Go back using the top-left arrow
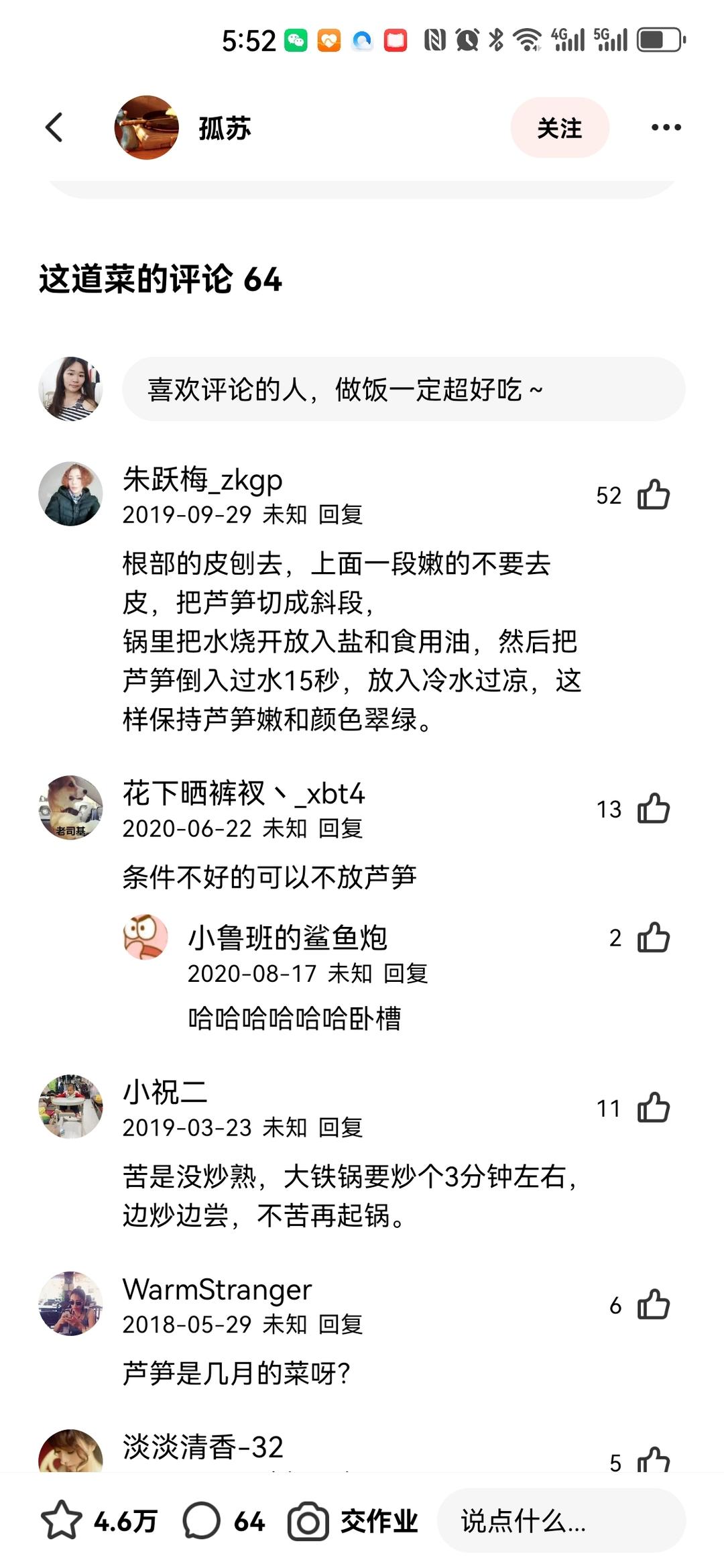Viewport: 724px width, 1568px height. 55,127
